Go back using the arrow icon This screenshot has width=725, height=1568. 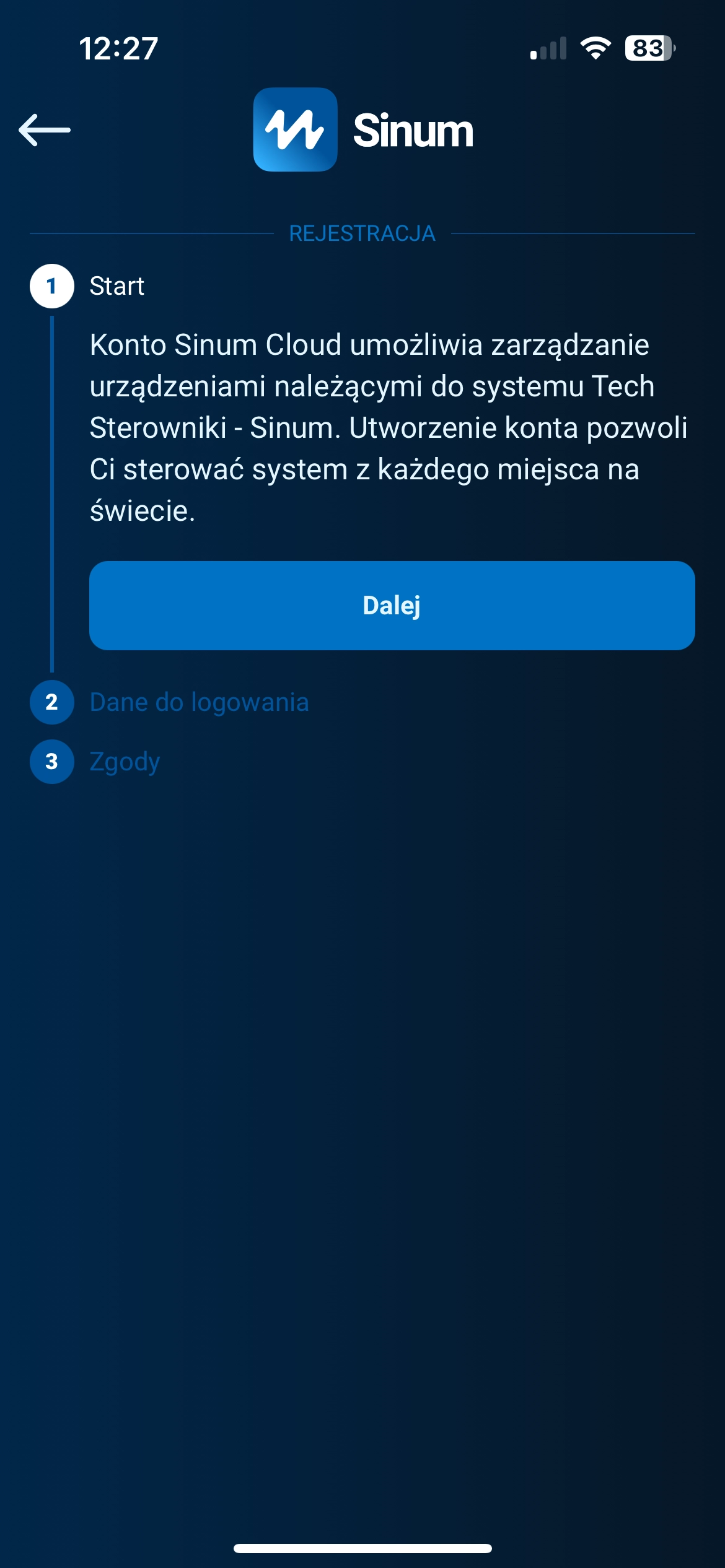click(x=45, y=130)
